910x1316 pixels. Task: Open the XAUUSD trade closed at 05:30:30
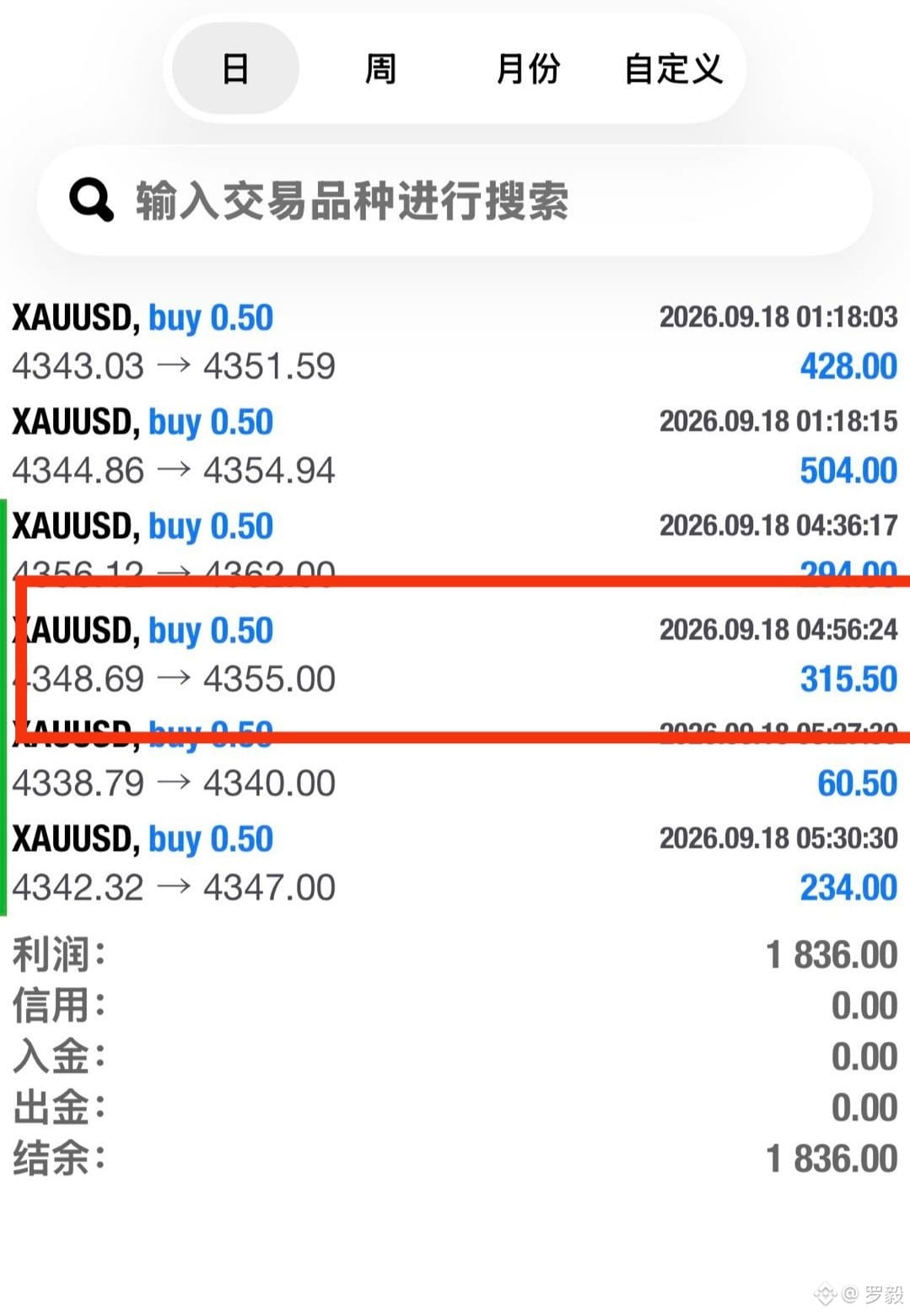[455, 863]
